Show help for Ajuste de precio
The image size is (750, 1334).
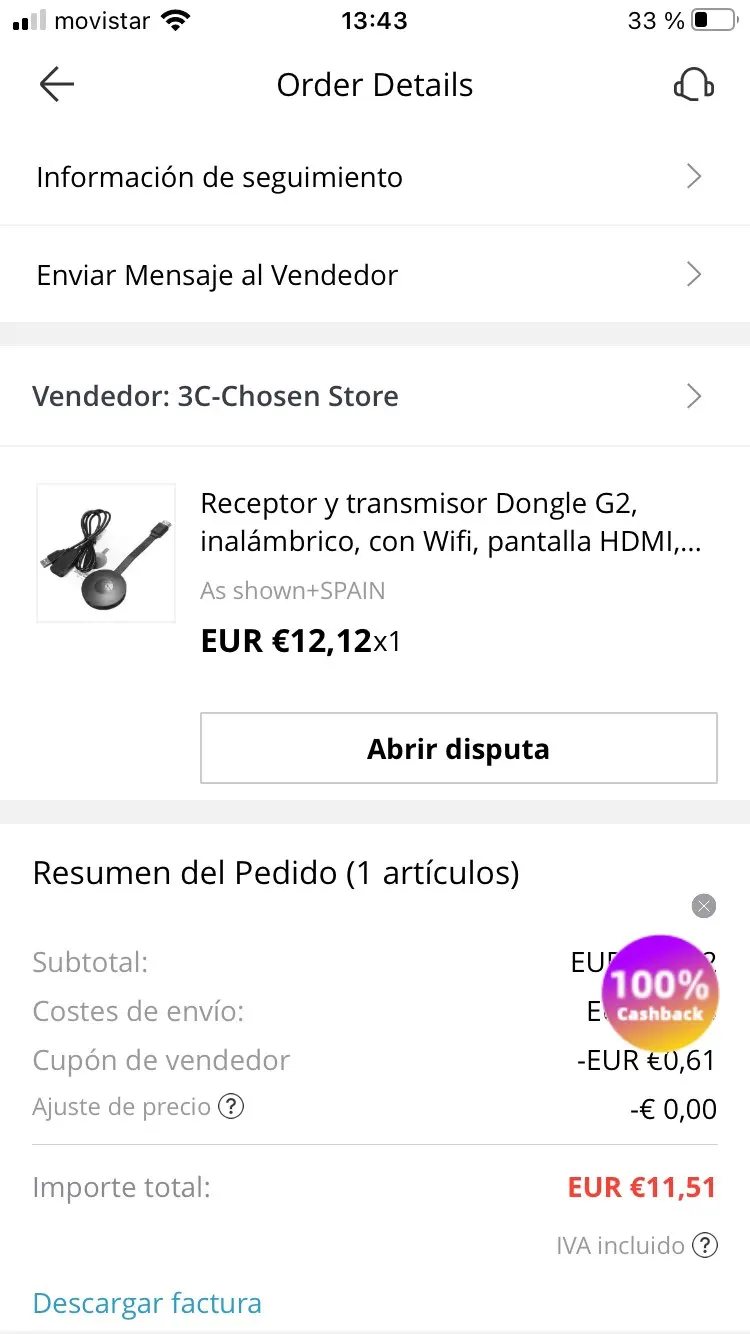click(231, 1107)
